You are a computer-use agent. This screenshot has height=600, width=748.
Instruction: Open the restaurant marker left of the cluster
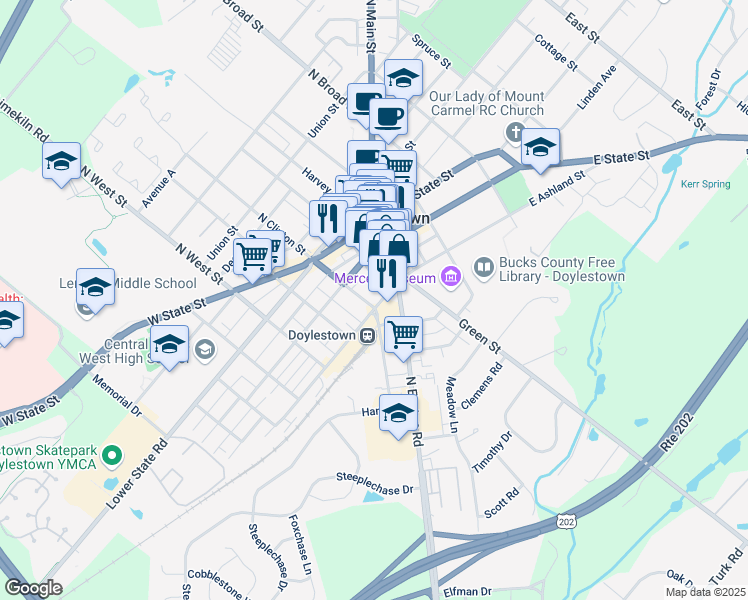click(327, 221)
